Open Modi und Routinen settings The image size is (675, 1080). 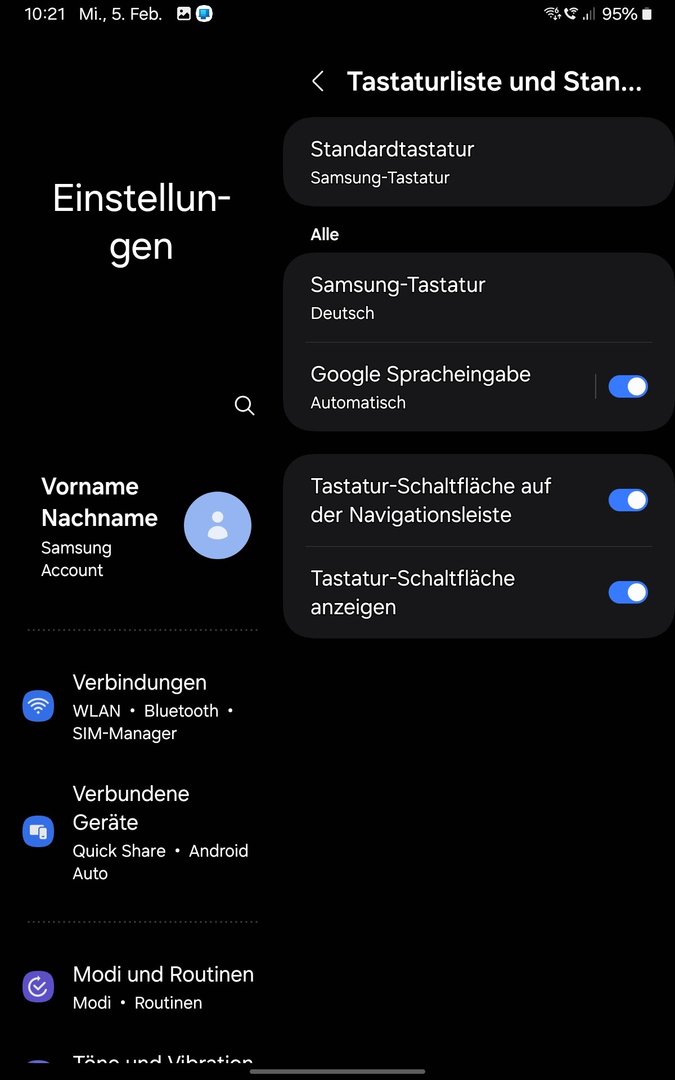pyautogui.click(x=140, y=987)
